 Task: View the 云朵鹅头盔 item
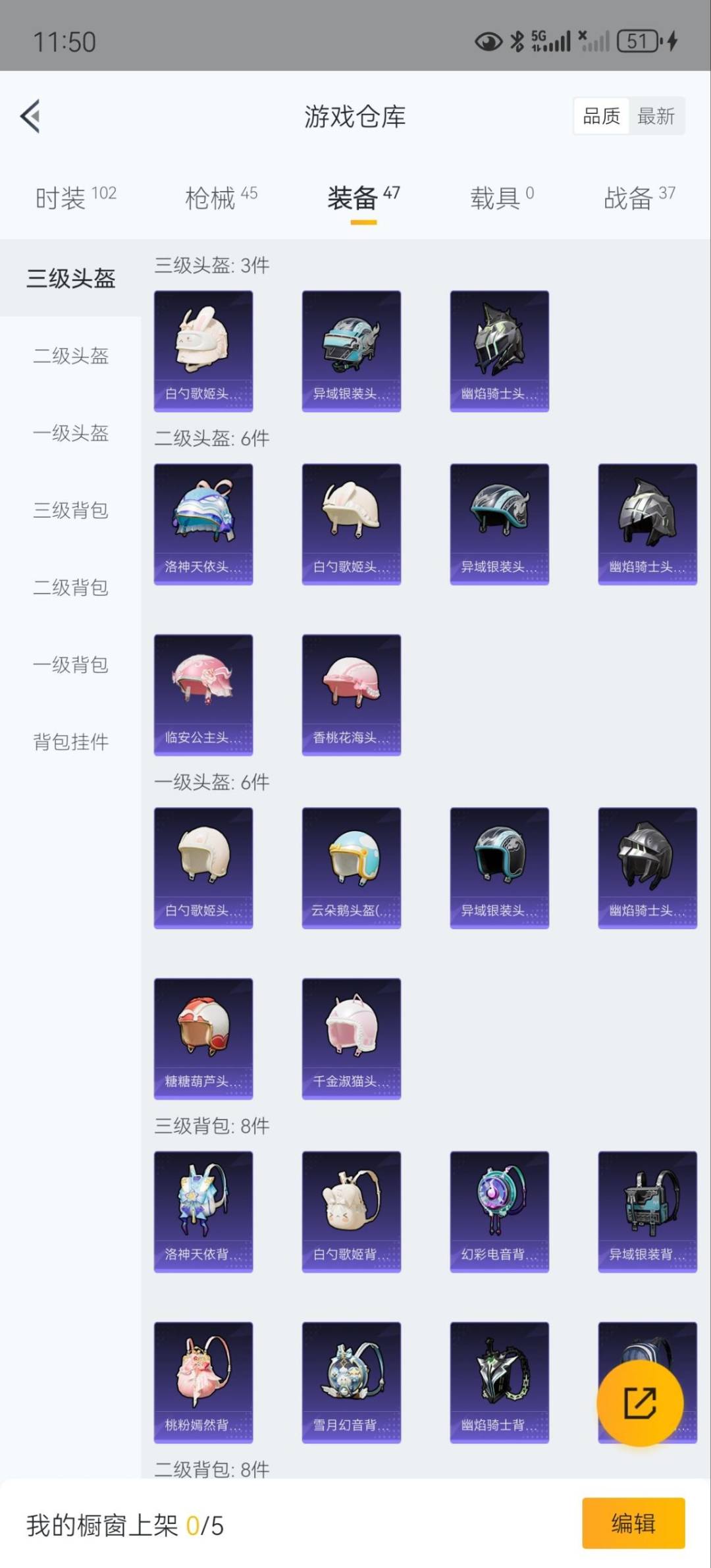click(352, 868)
